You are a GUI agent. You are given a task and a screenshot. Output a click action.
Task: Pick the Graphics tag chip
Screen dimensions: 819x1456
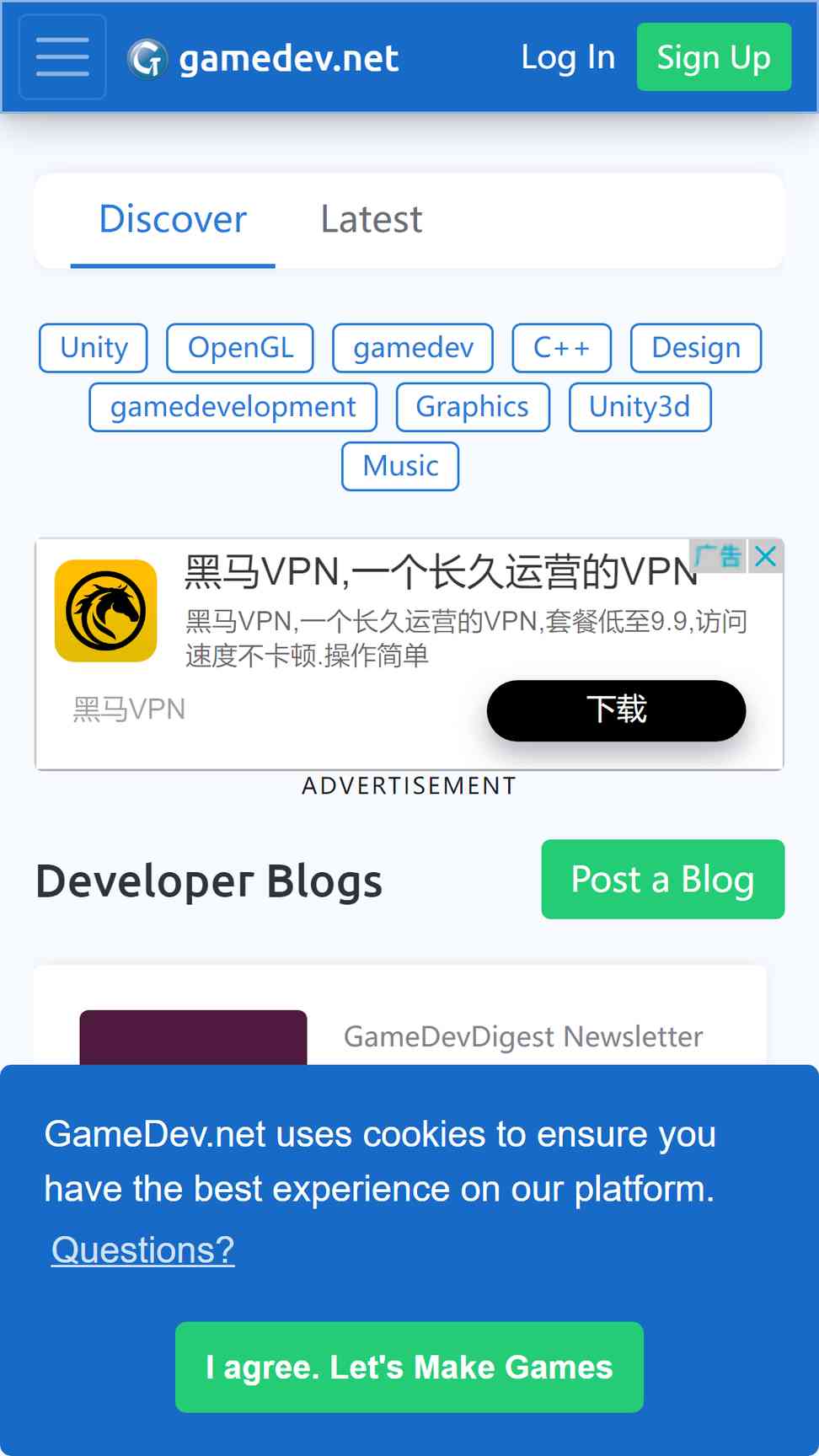473,407
